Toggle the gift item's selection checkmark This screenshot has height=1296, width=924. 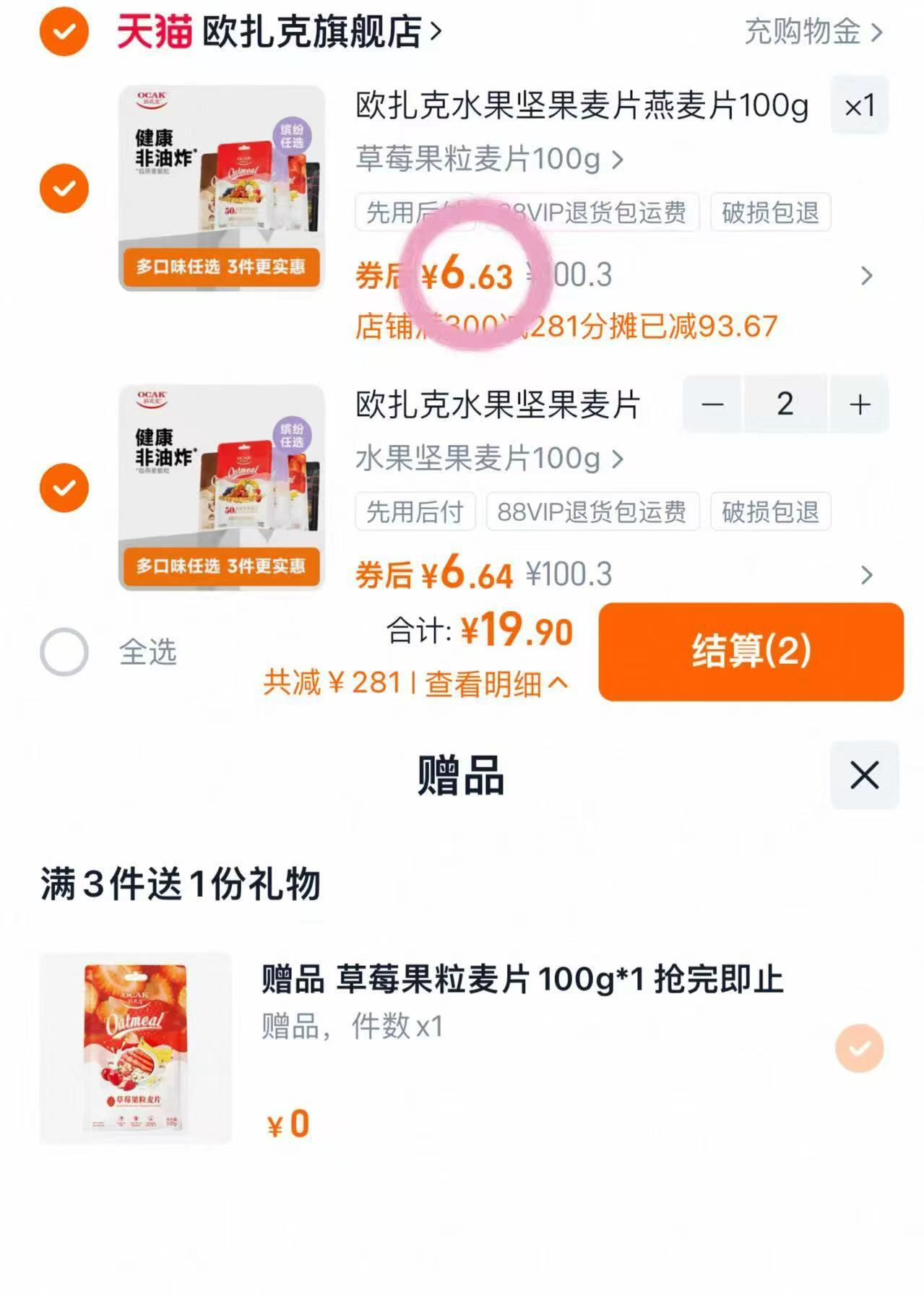coord(859,1050)
